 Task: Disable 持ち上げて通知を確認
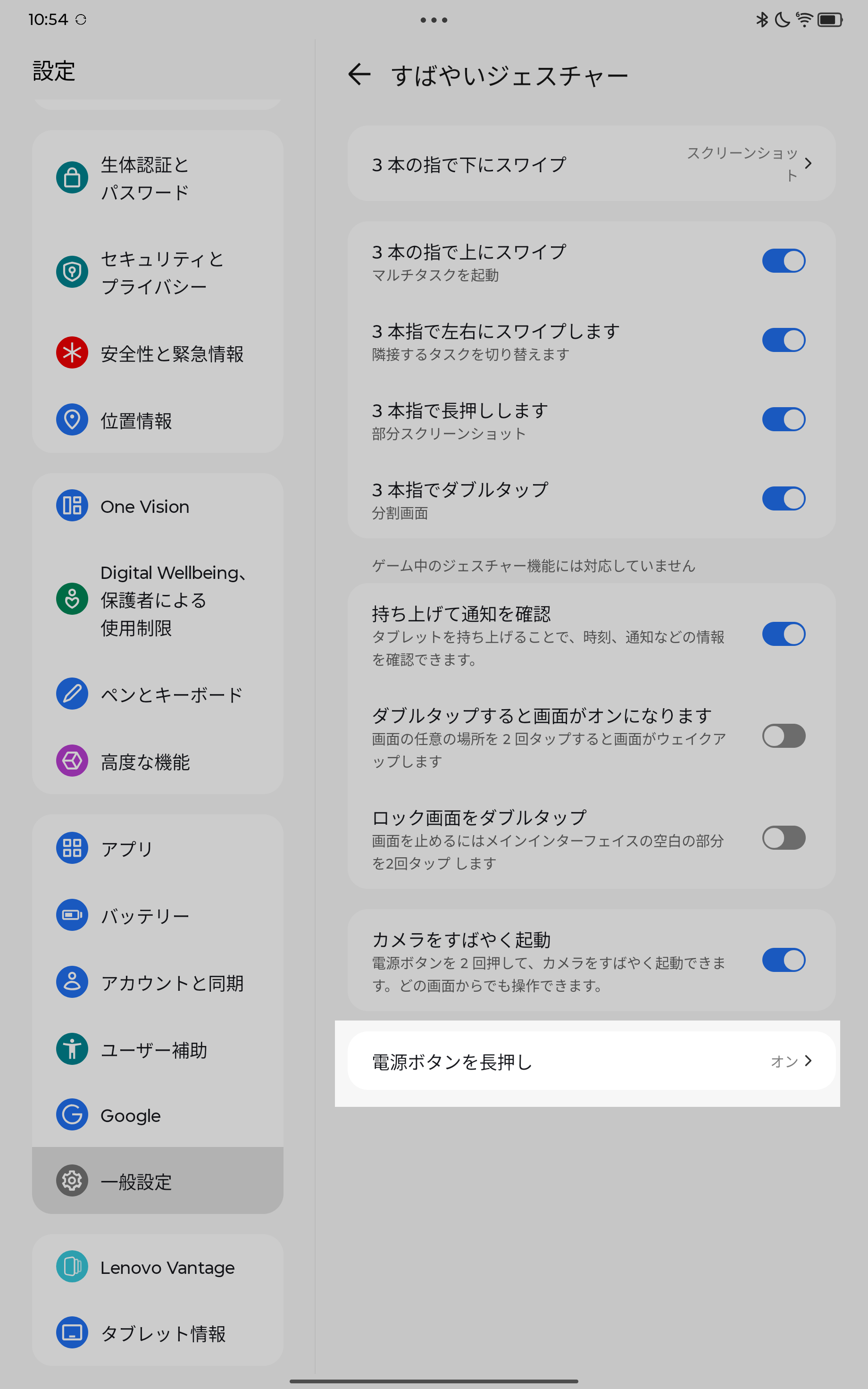(x=783, y=634)
